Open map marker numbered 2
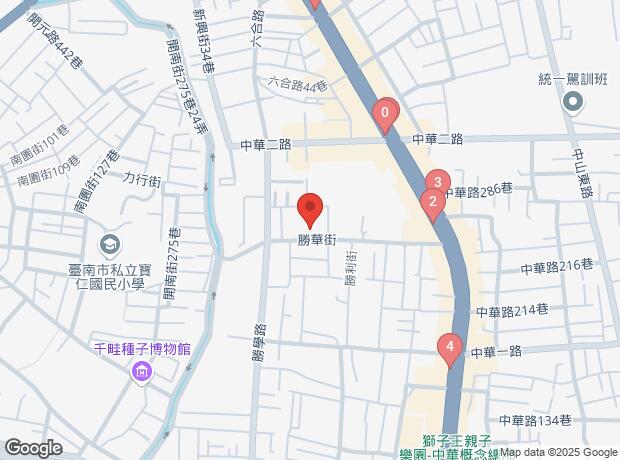 (431, 201)
